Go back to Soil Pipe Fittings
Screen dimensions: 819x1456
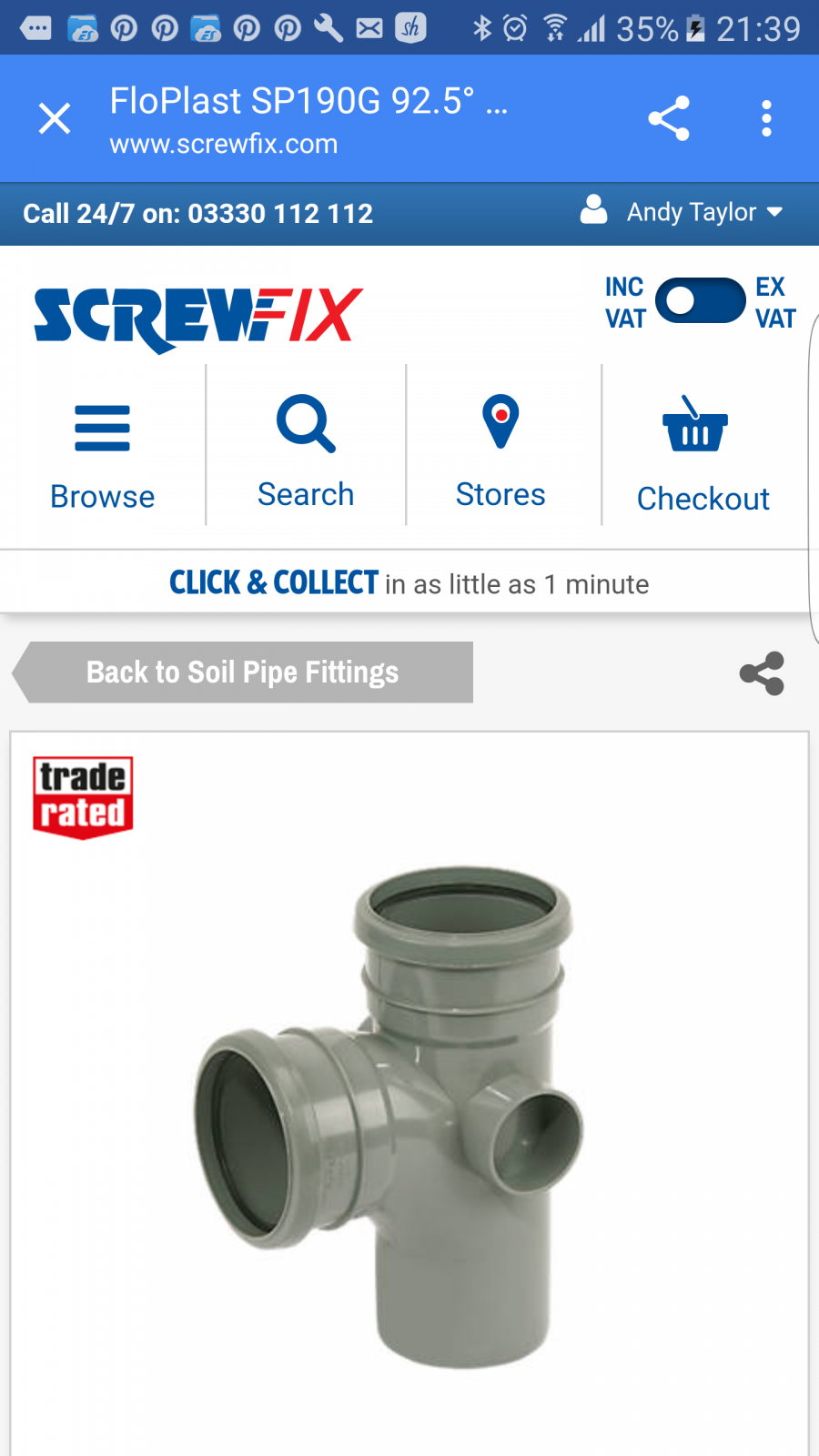click(x=243, y=672)
